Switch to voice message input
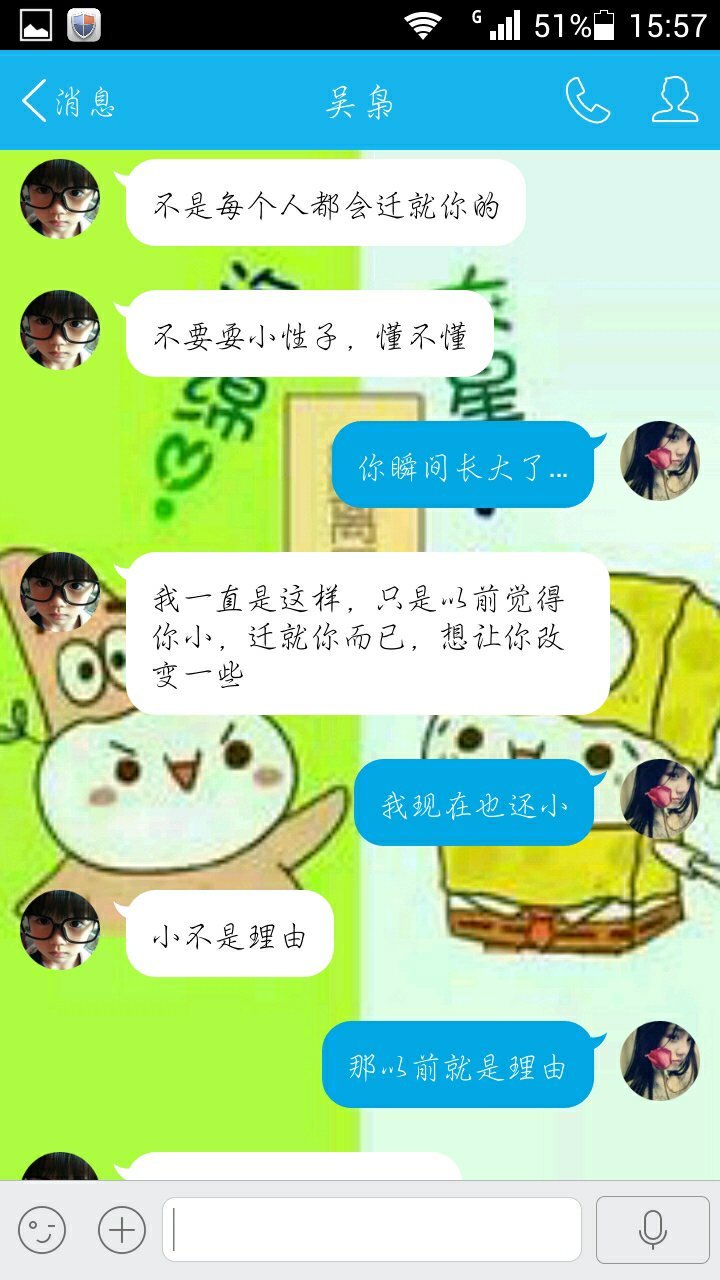The width and height of the screenshot is (720, 1280). tap(653, 1229)
